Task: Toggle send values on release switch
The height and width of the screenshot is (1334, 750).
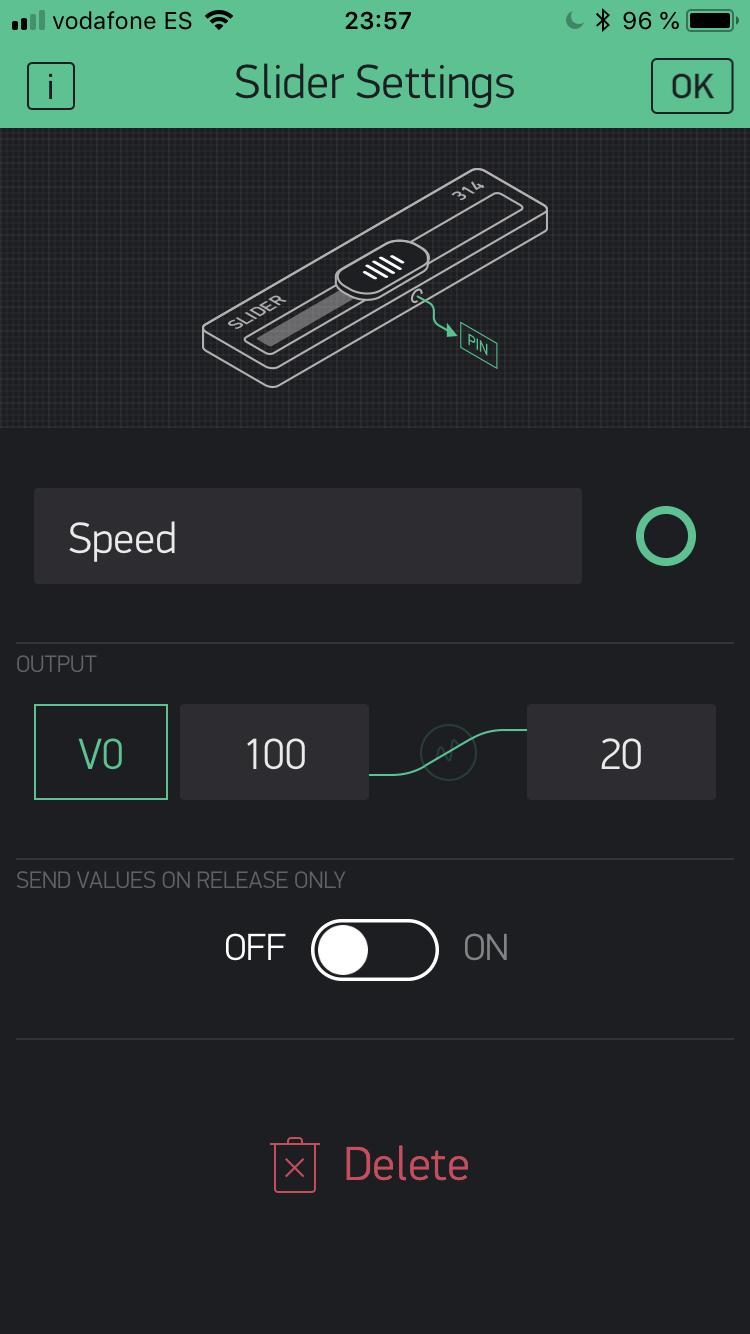Action: click(x=375, y=948)
